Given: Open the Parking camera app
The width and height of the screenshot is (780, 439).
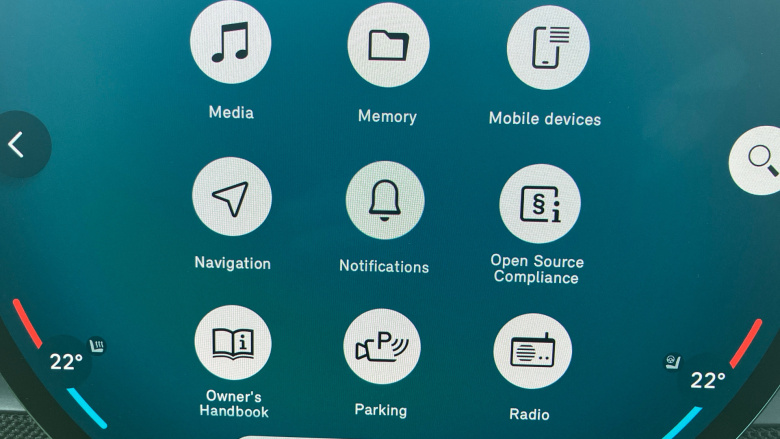Looking at the screenshot, I should (x=381, y=347).
